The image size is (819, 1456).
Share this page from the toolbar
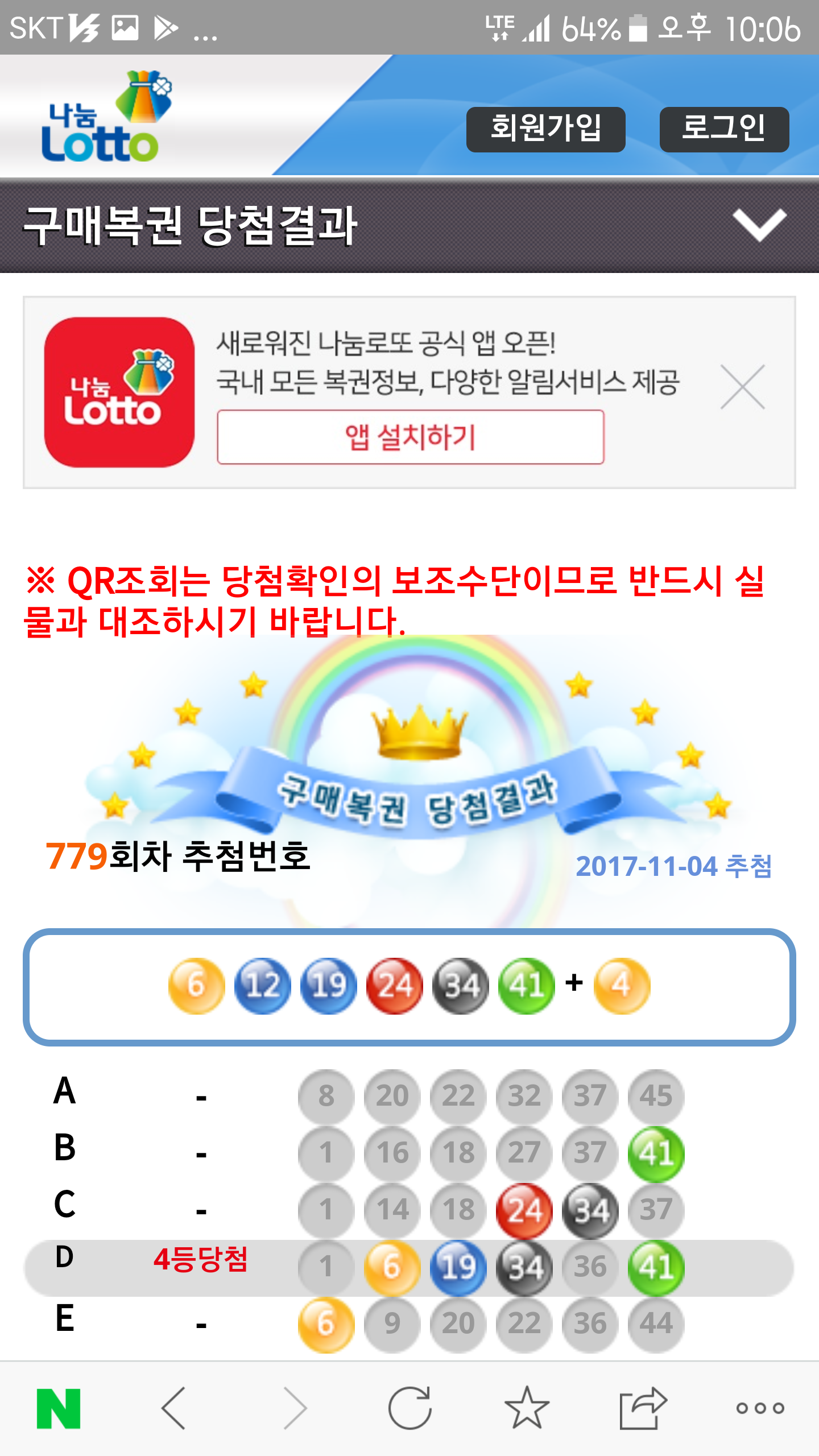coord(643,1408)
